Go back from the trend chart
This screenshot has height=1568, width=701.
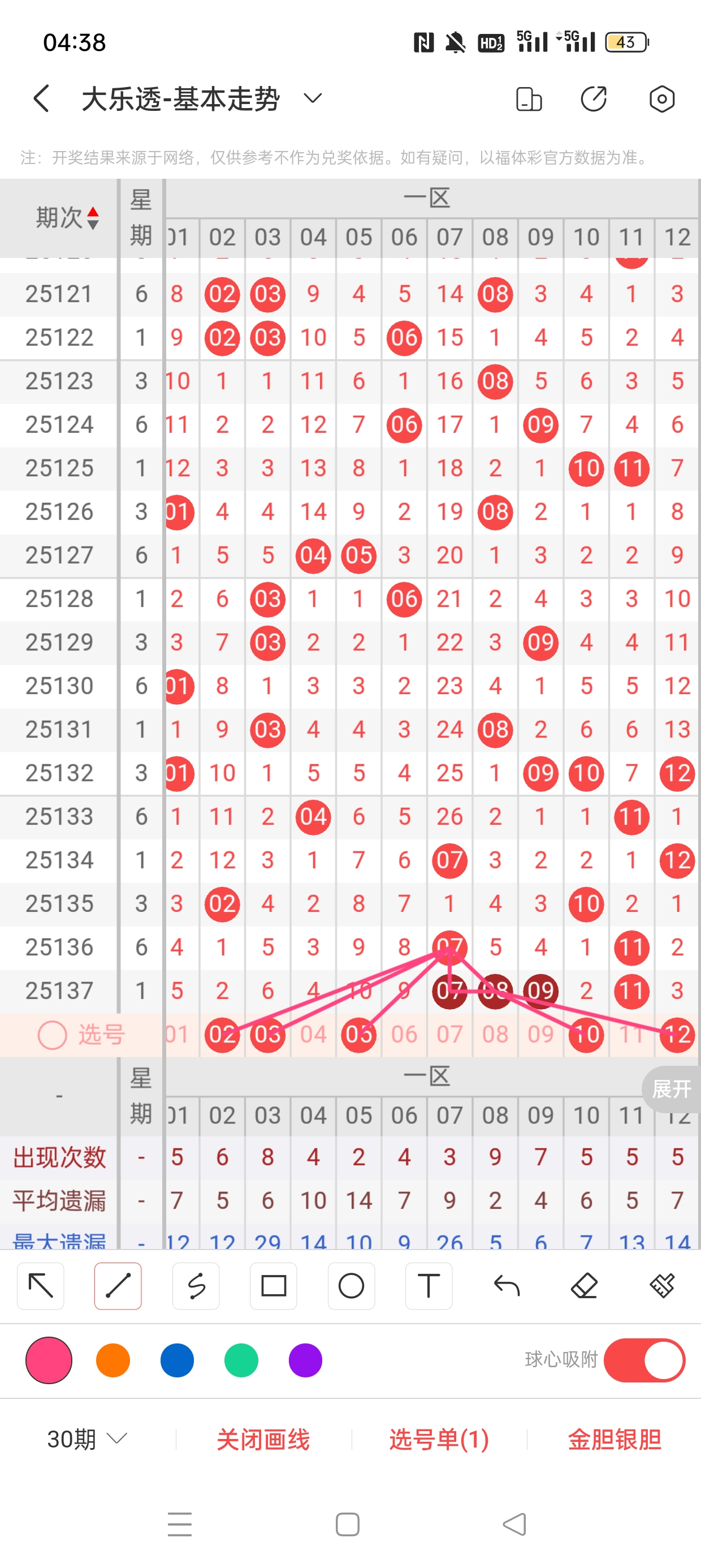pos(41,98)
